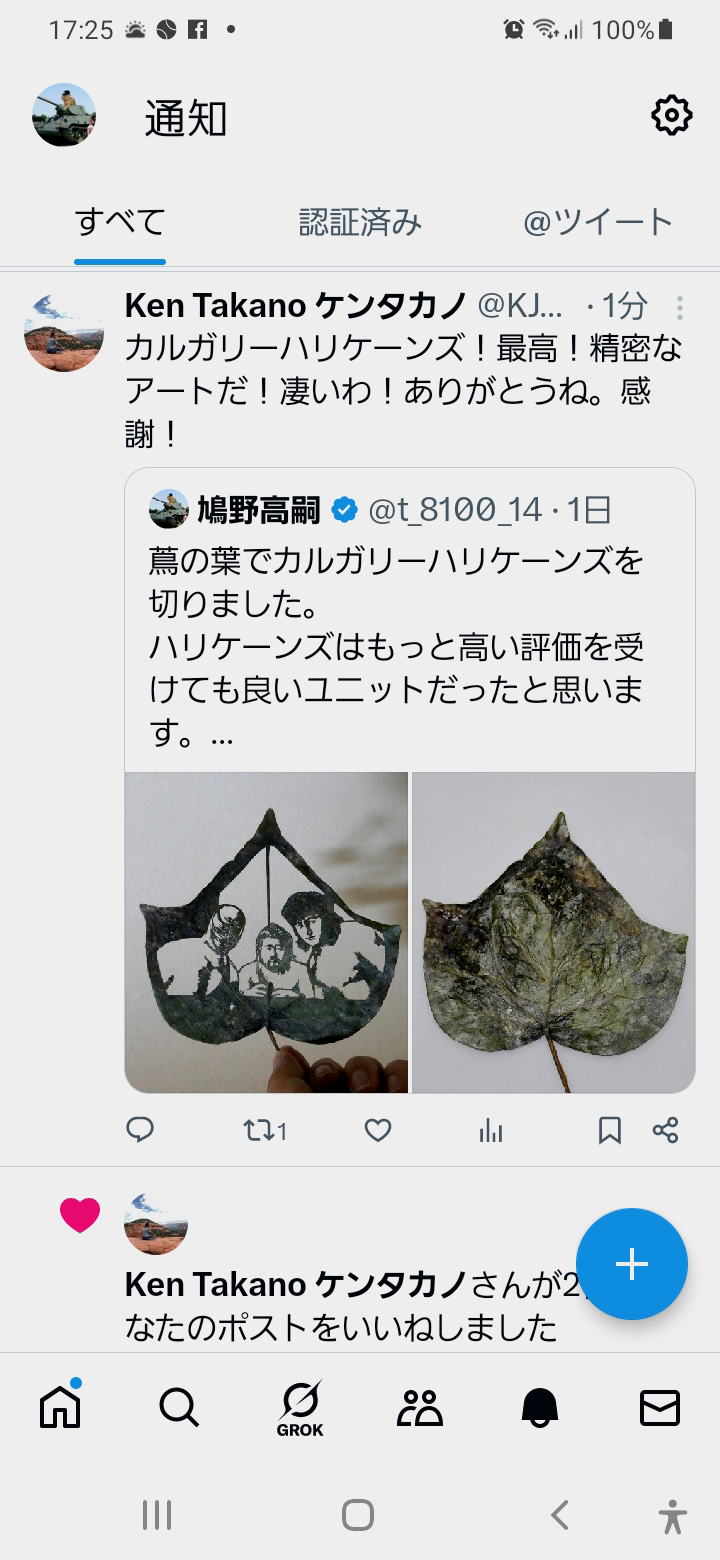Open the Grok tab
The image size is (720, 1560).
[x=300, y=1408]
